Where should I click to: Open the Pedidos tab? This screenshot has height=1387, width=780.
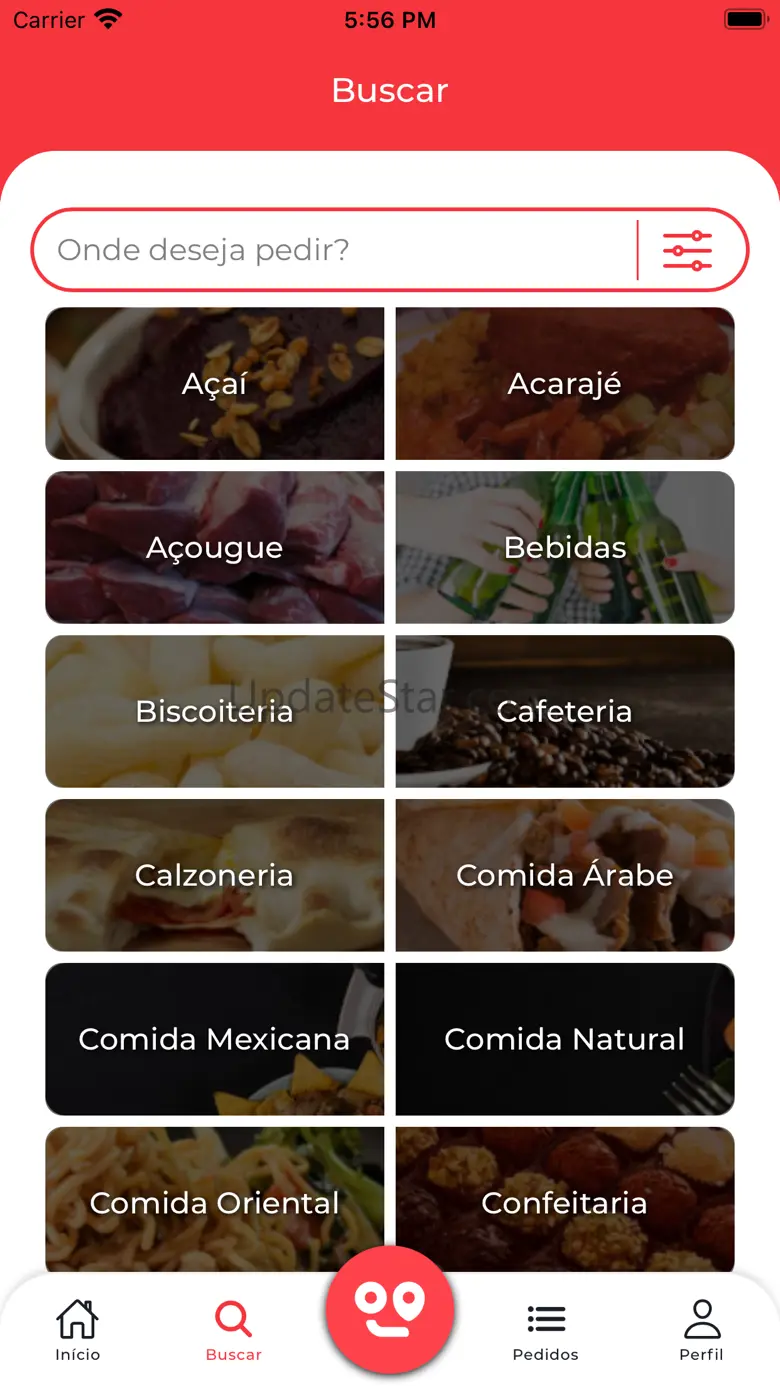point(545,1330)
